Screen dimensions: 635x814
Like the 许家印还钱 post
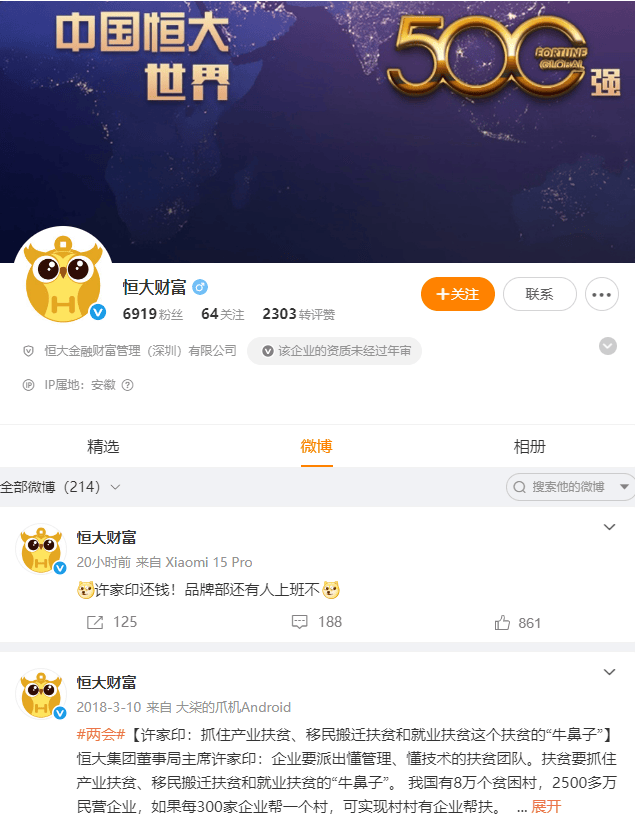coord(518,623)
